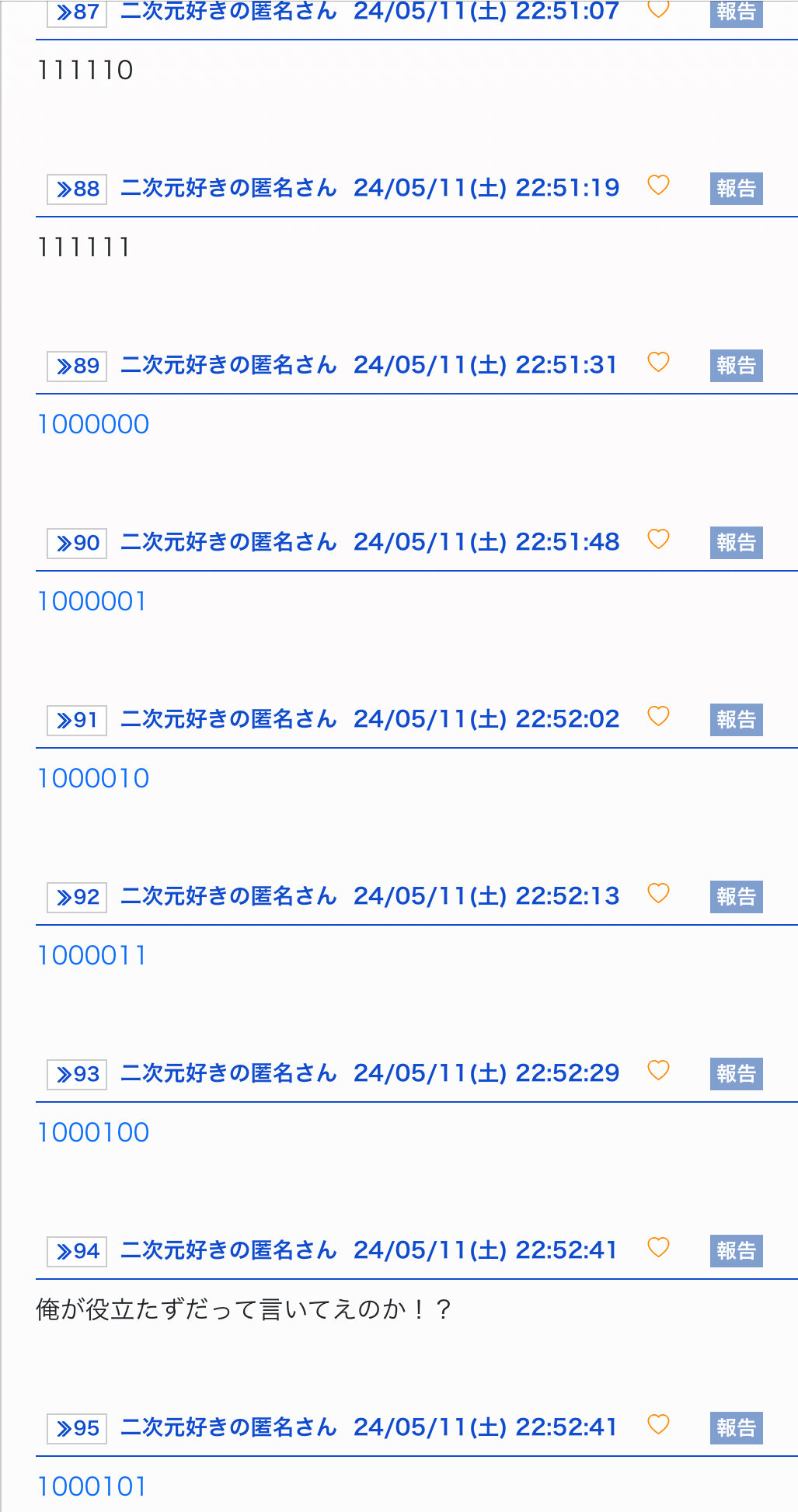Open the »92 post number link

click(77, 897)
